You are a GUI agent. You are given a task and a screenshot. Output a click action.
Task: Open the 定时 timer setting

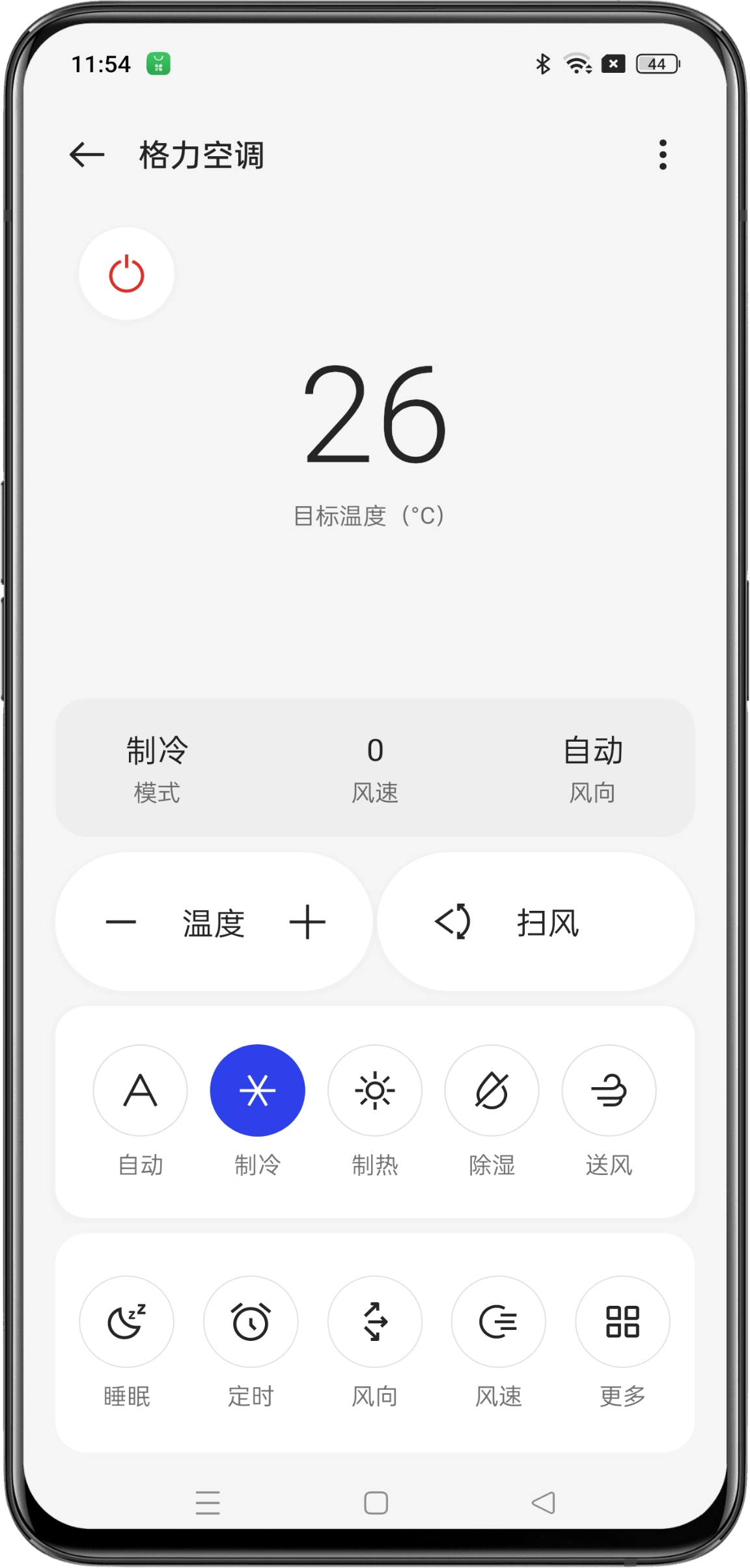click(251, 1322)
